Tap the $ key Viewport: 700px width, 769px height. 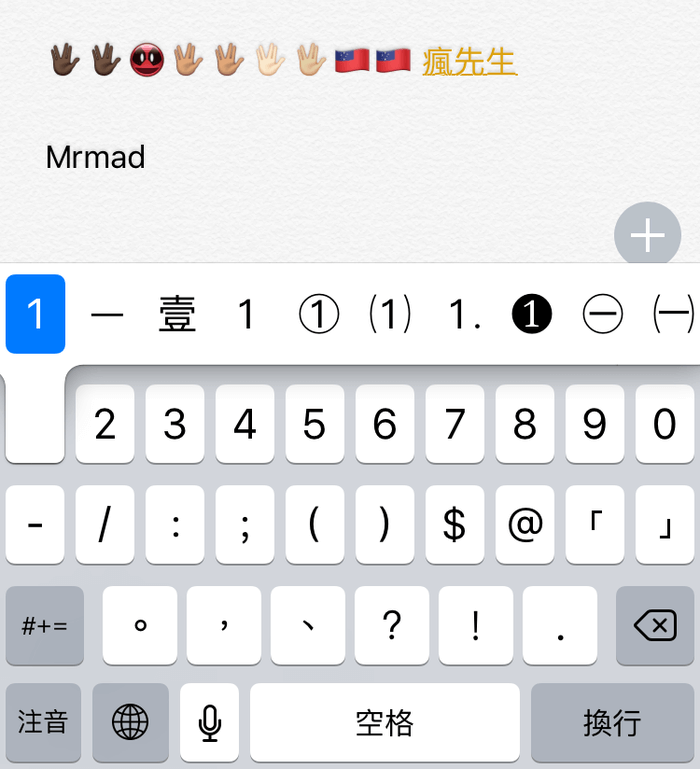click(455, 525)
